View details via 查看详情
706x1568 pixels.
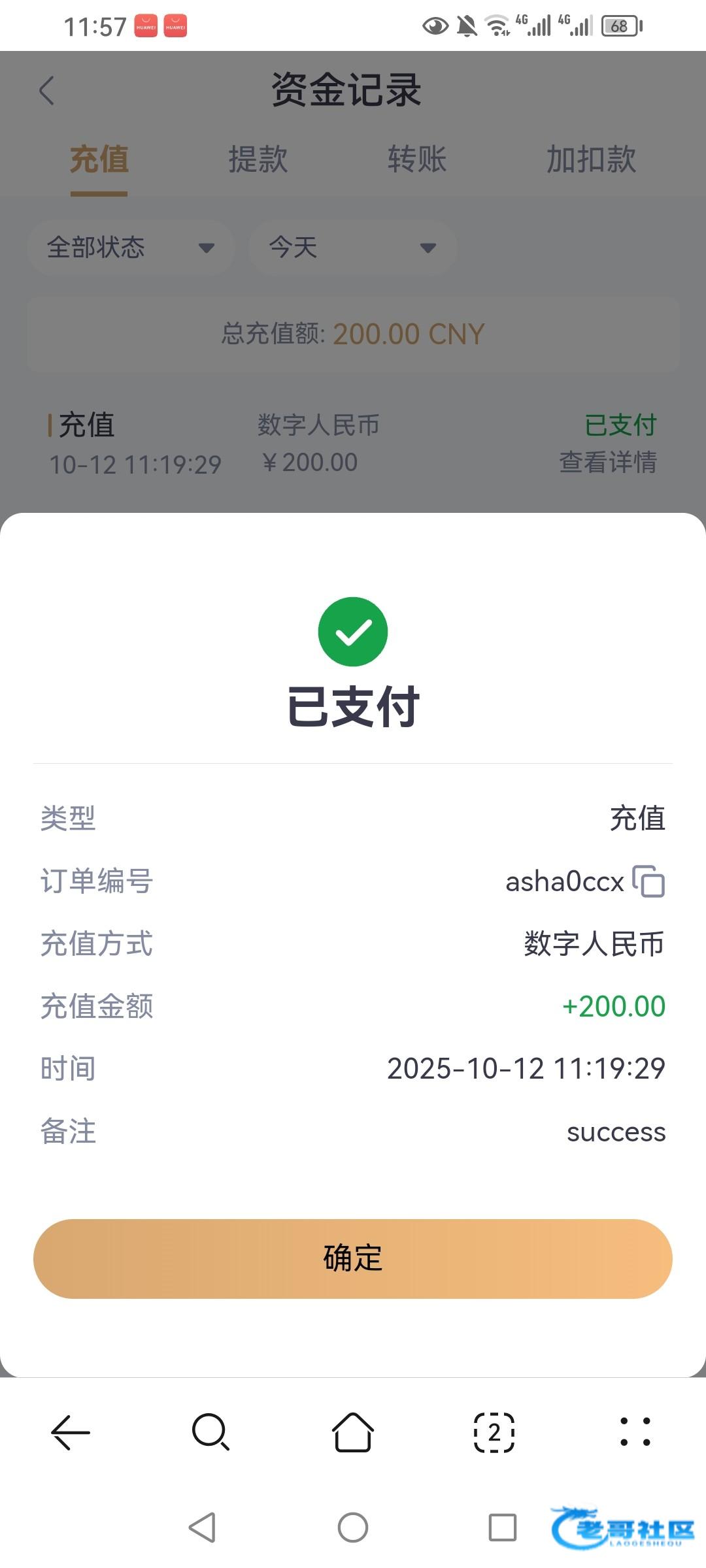(608, 463)
